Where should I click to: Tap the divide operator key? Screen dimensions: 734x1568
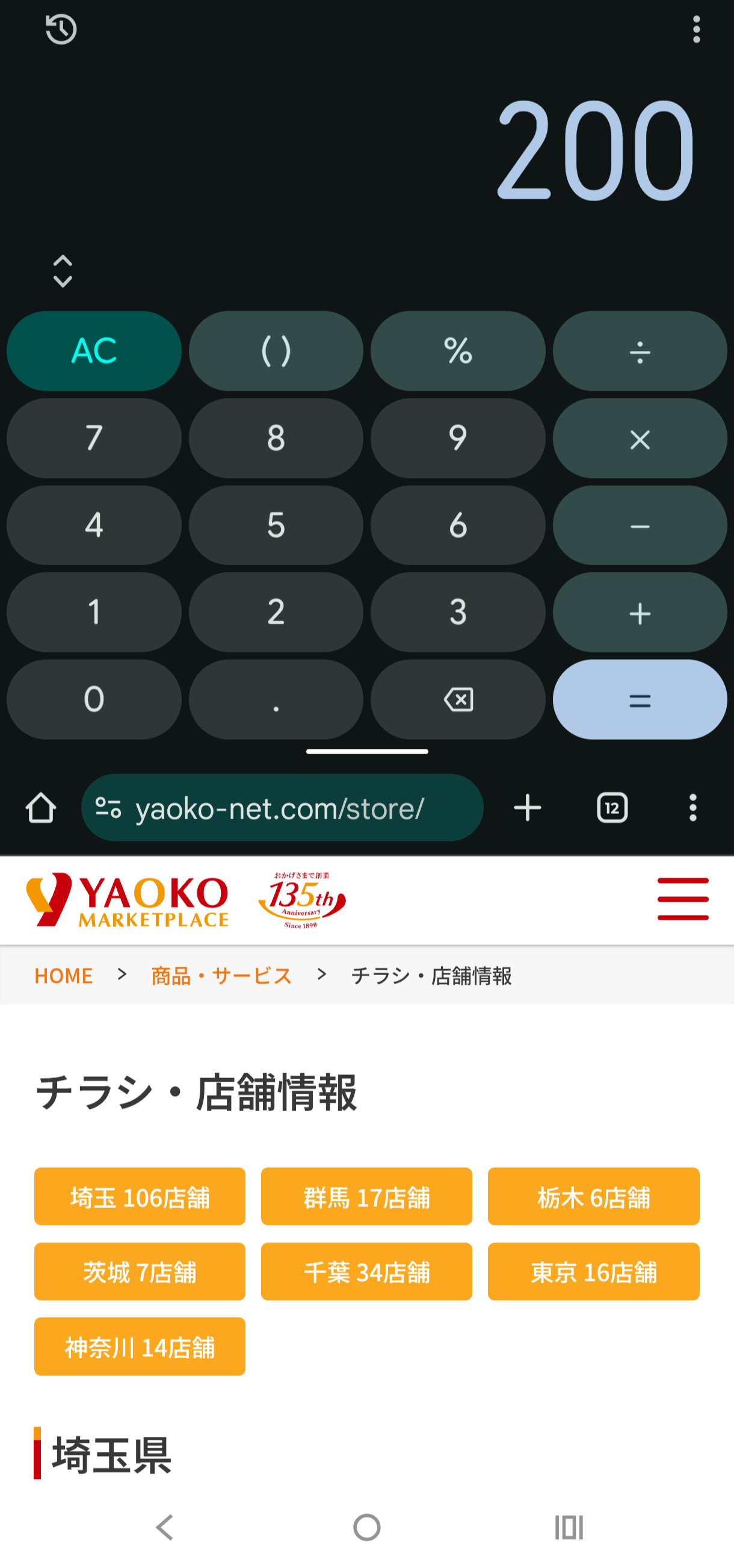(639, 350)
